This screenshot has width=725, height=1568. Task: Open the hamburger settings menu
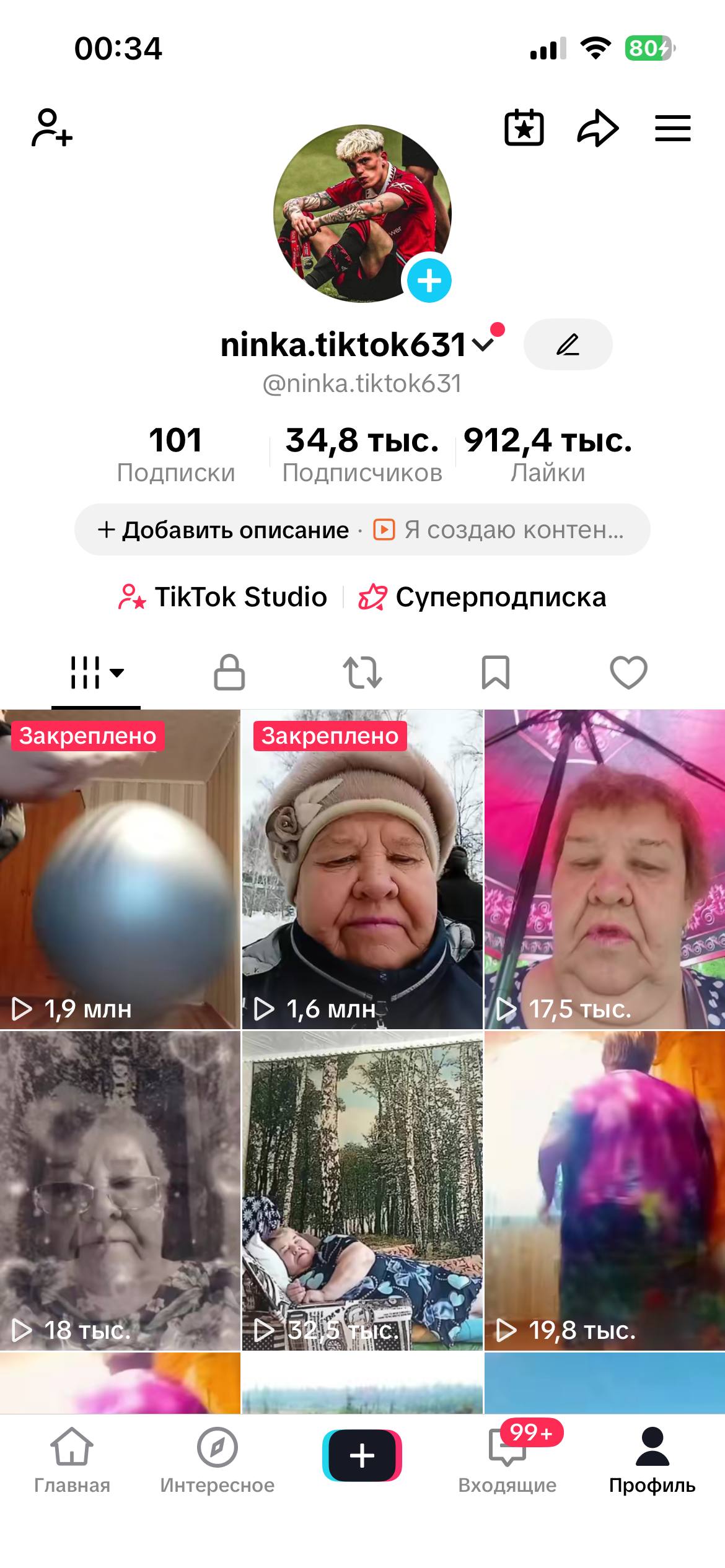pyautogui.click(x=672, y=128)
